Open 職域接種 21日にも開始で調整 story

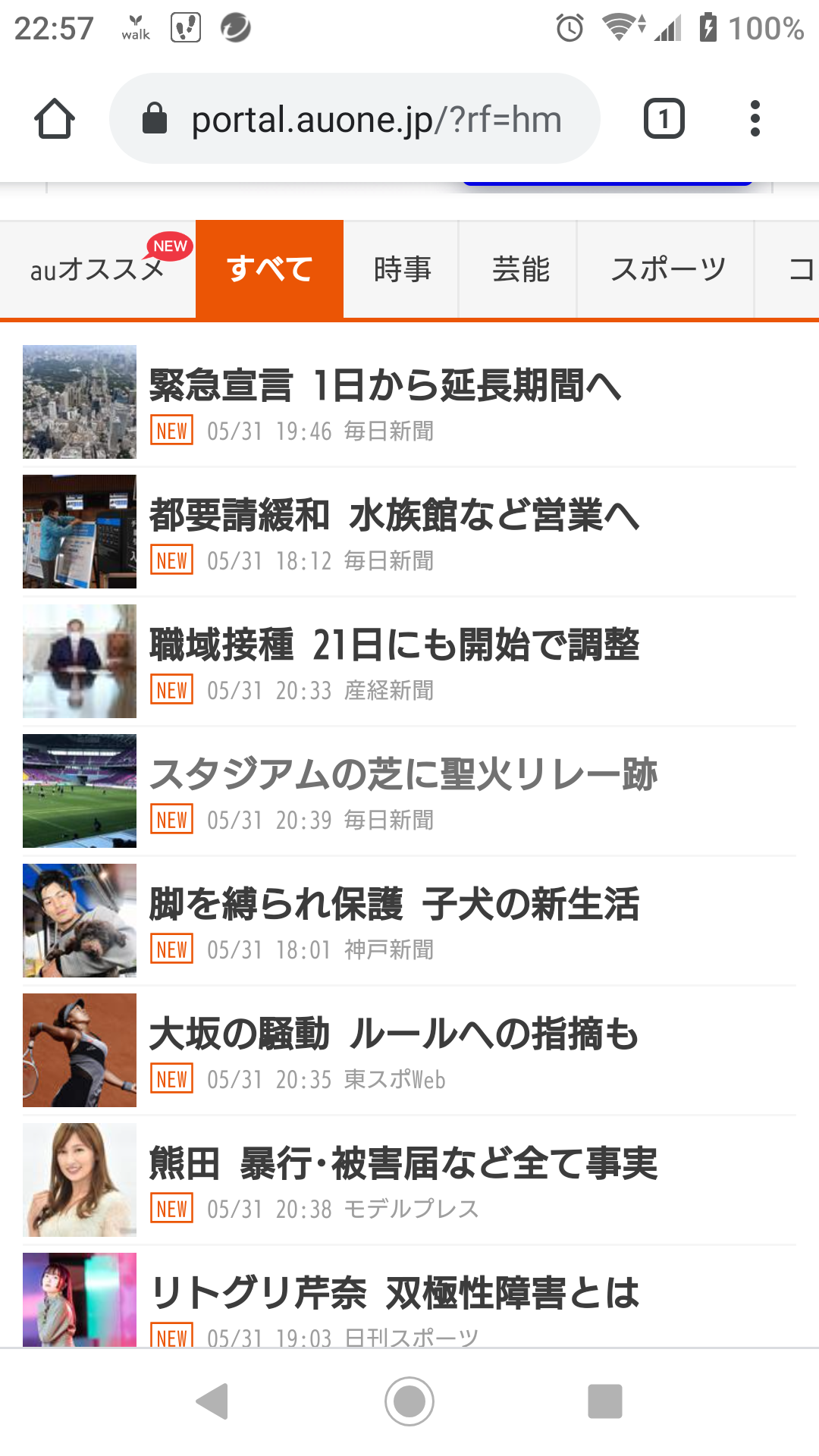point(394,645)
